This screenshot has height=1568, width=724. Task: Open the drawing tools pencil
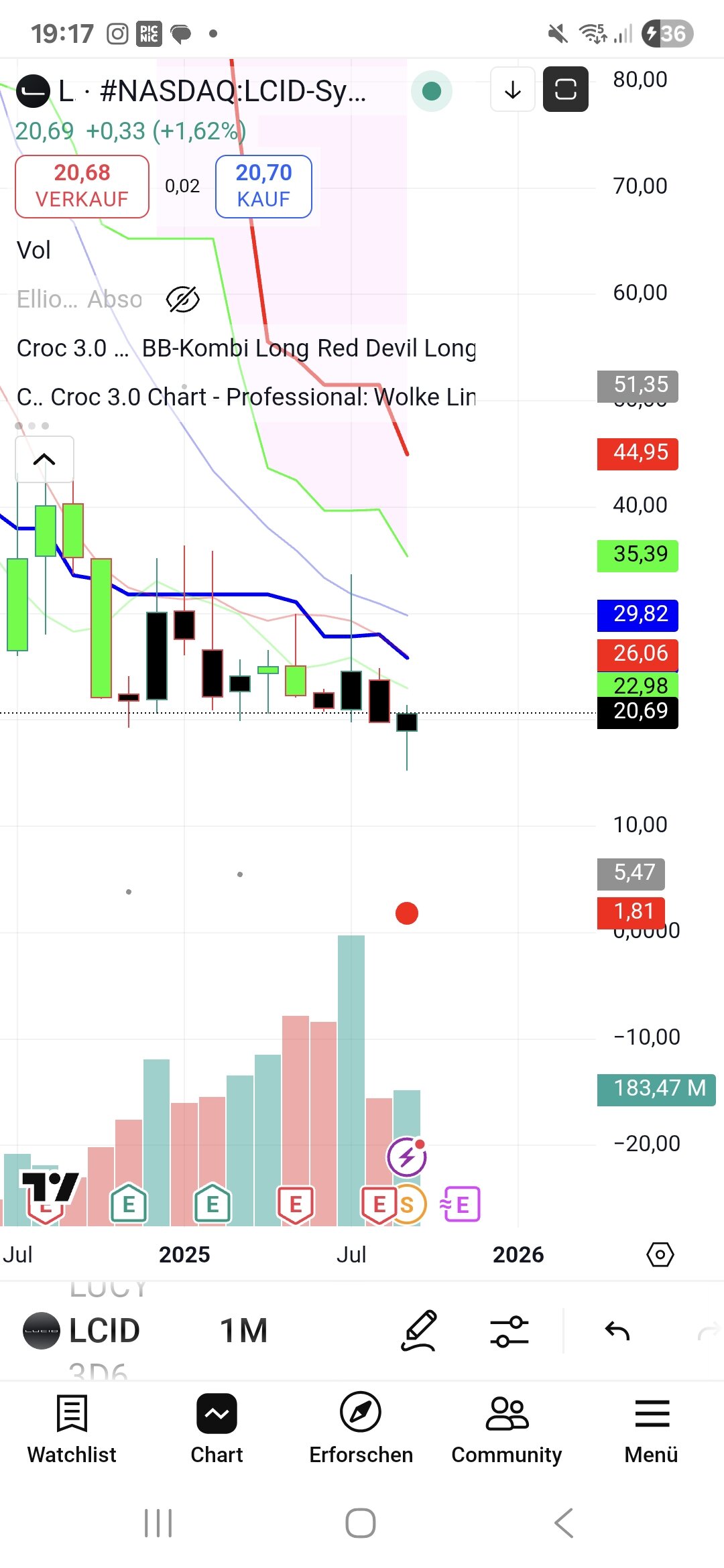tap(420, 1330)
